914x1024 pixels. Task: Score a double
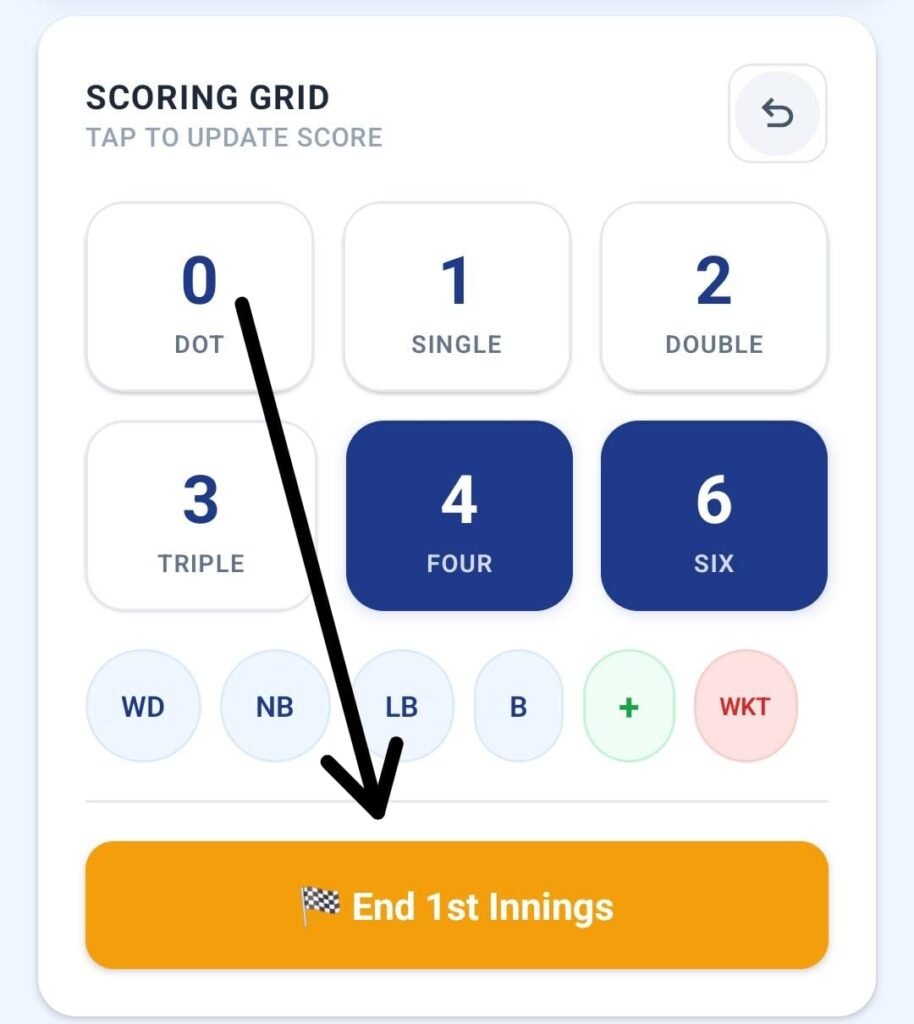pyautogui.click(x=714, y=297)
